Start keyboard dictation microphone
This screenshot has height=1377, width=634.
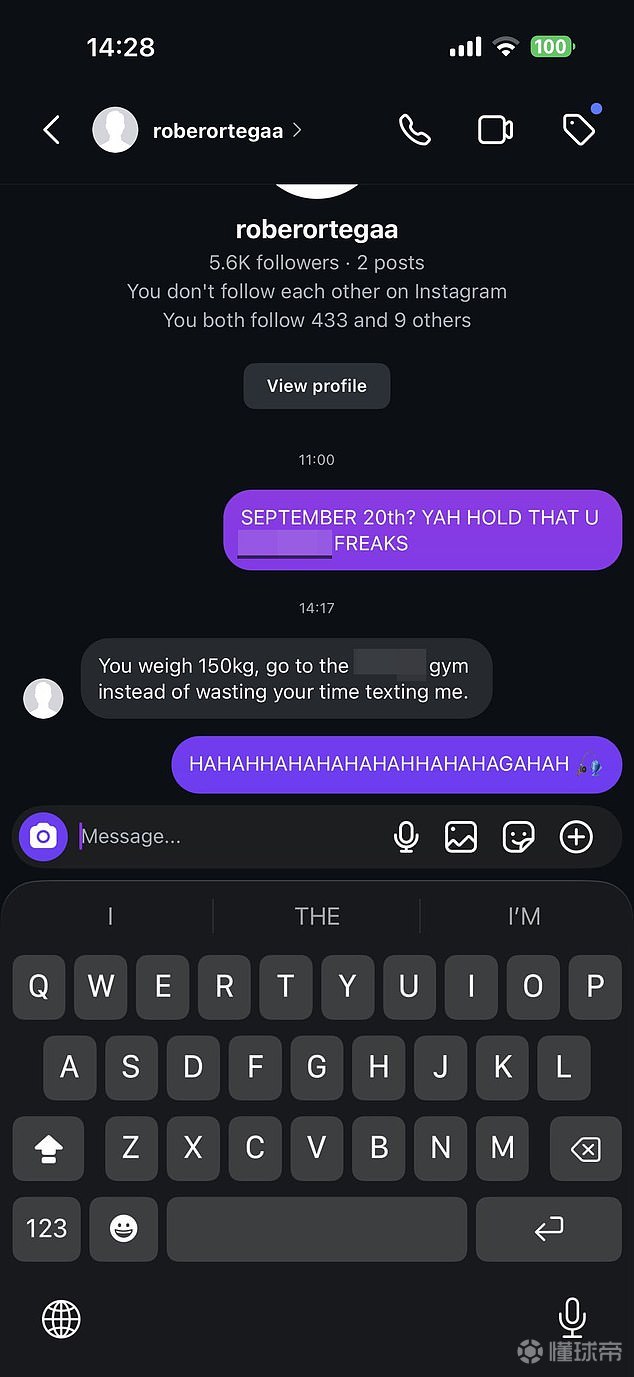pos(572,1318)
